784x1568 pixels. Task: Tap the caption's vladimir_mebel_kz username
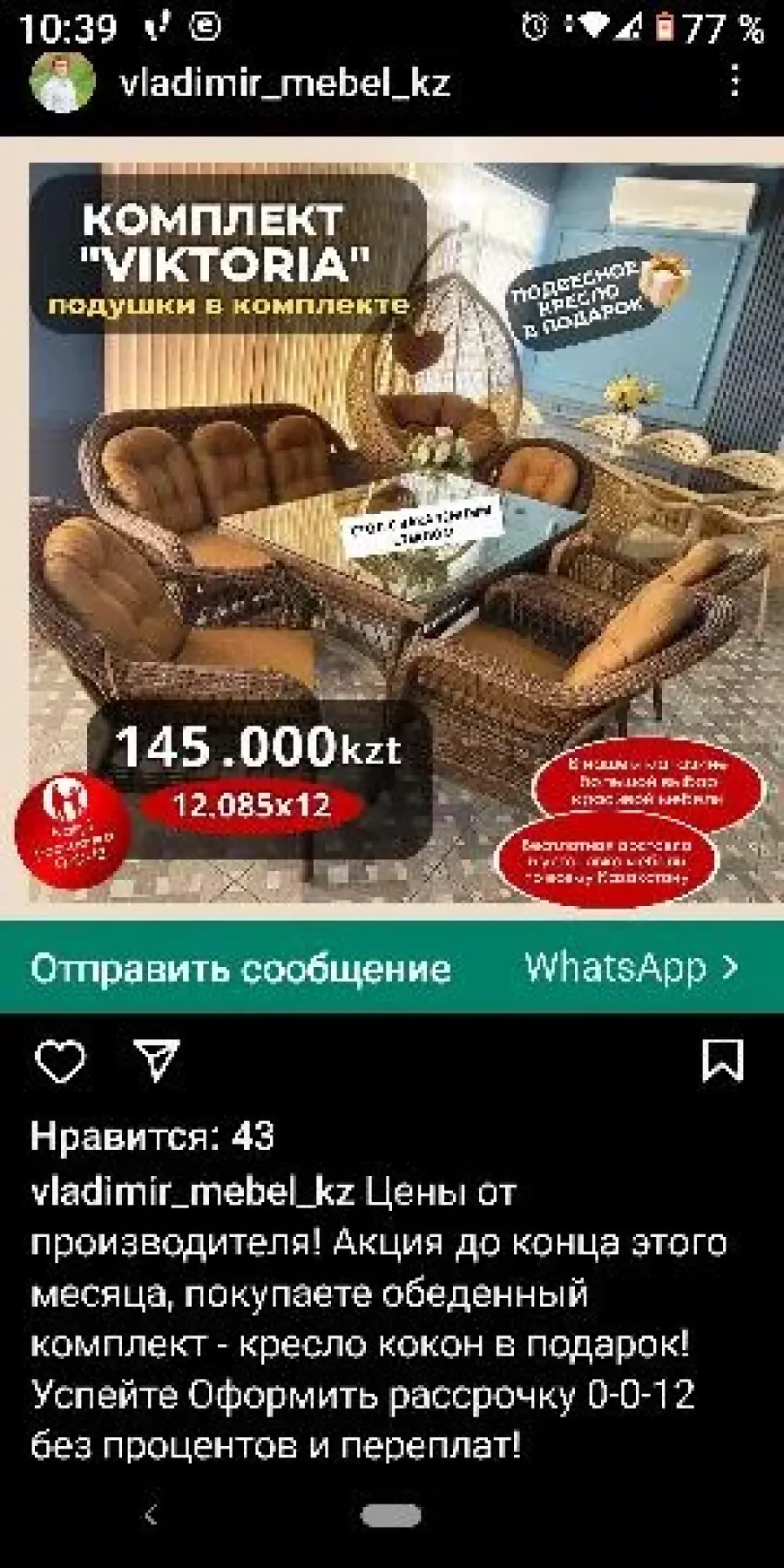point(193,1191)
